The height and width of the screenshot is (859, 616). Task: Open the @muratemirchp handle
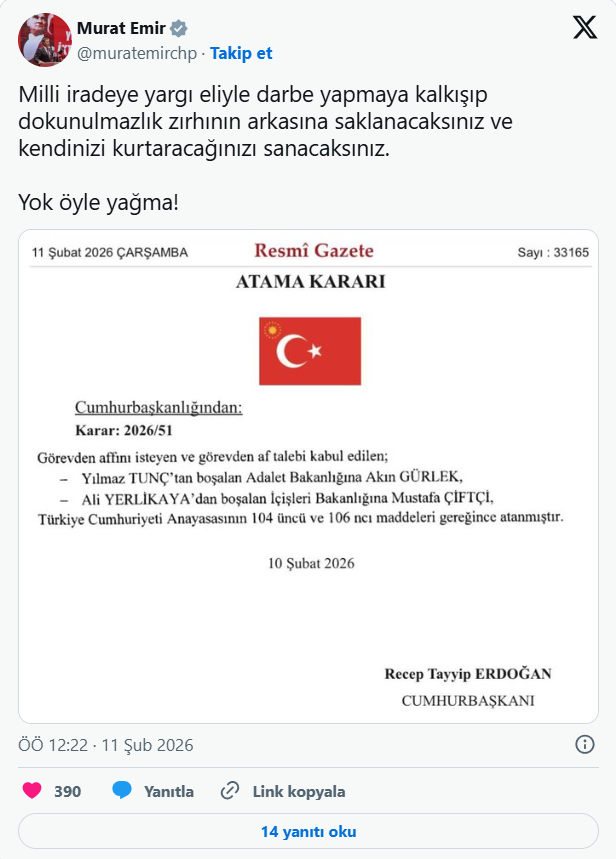(x=136, y=53)
